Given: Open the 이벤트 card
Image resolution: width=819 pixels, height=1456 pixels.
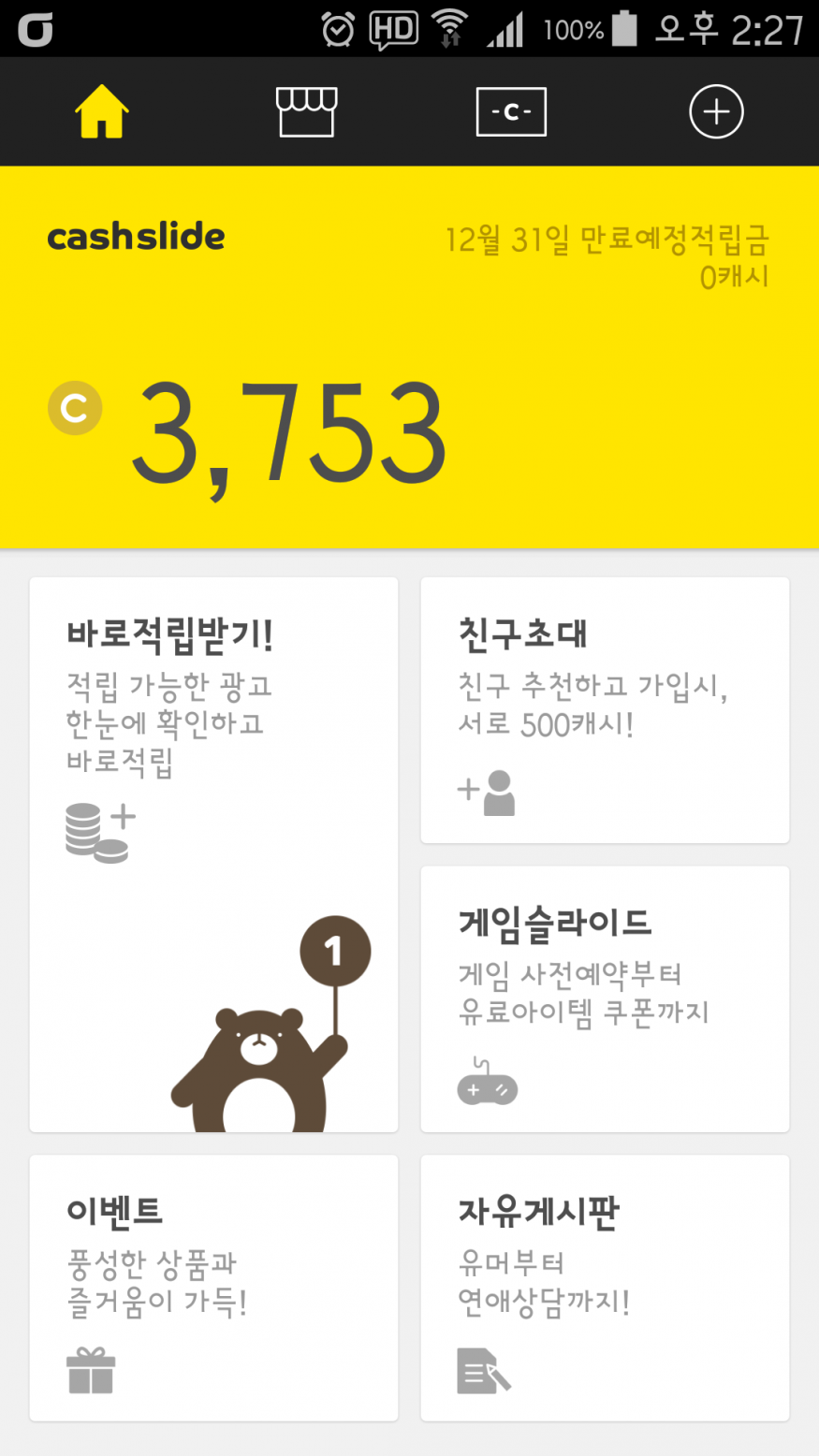Looking at the screenshot, I should point(213,1287).
